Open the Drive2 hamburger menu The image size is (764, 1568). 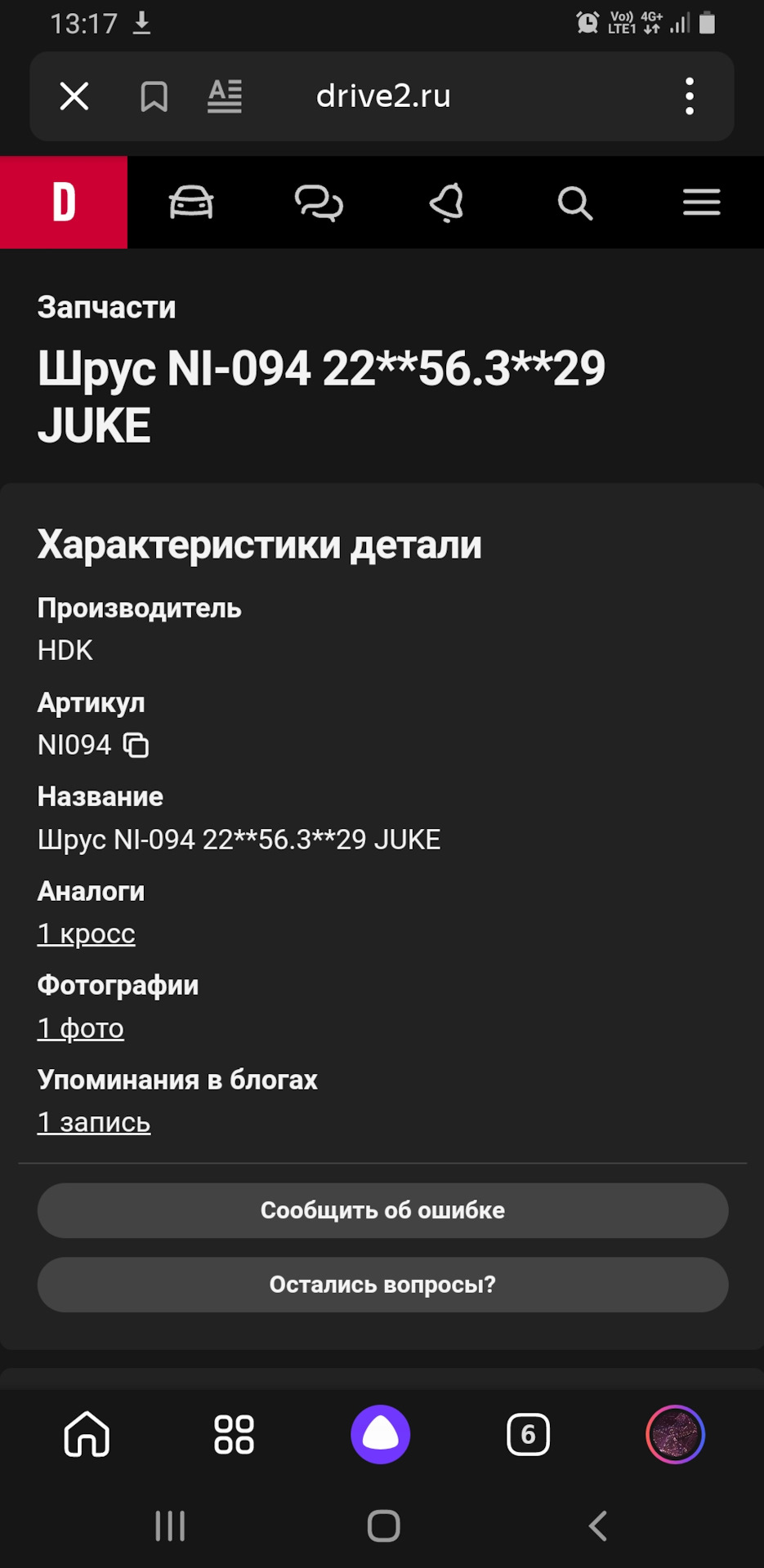(702, 203)
